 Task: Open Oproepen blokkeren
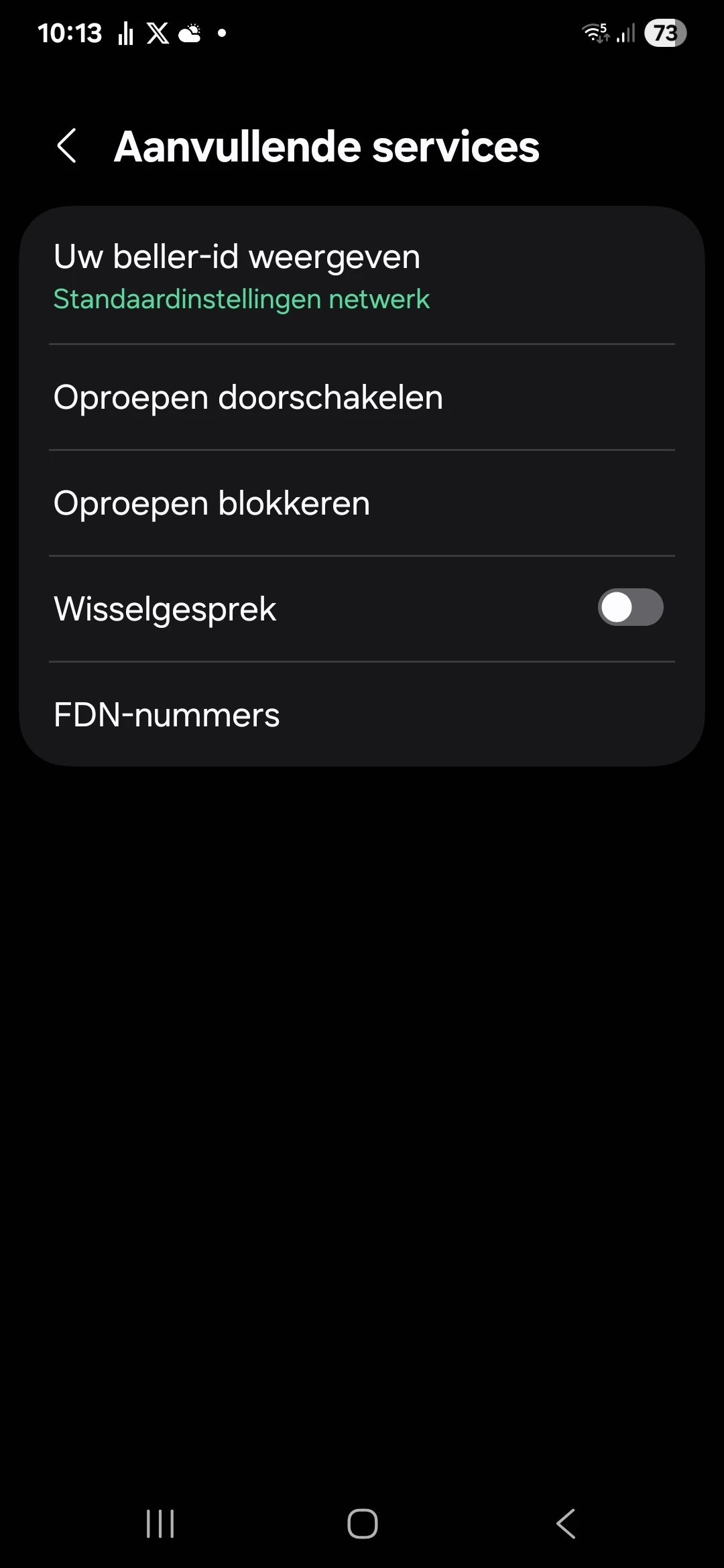coord(362,503)
